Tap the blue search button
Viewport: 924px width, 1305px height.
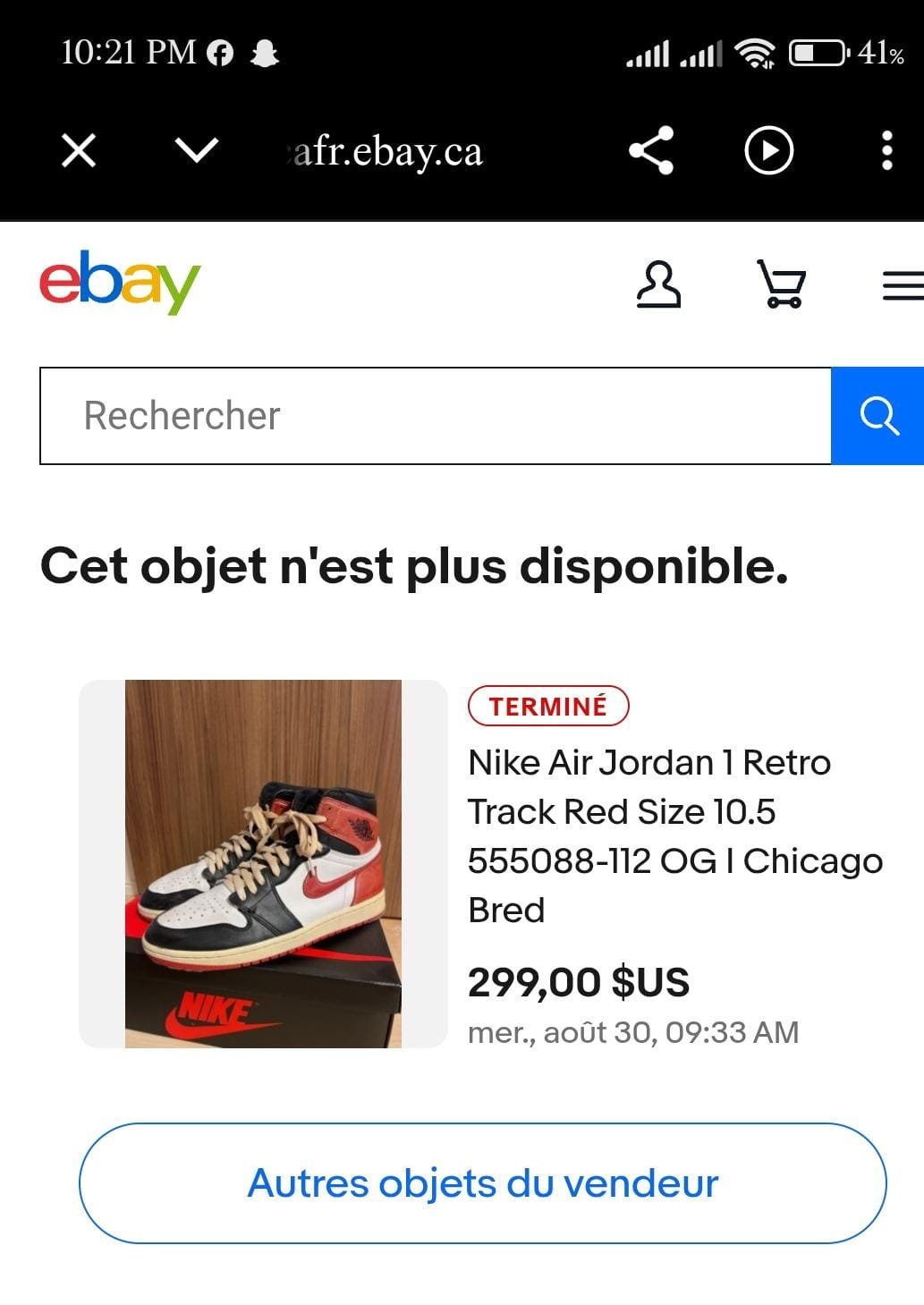[x=877, y=416]
